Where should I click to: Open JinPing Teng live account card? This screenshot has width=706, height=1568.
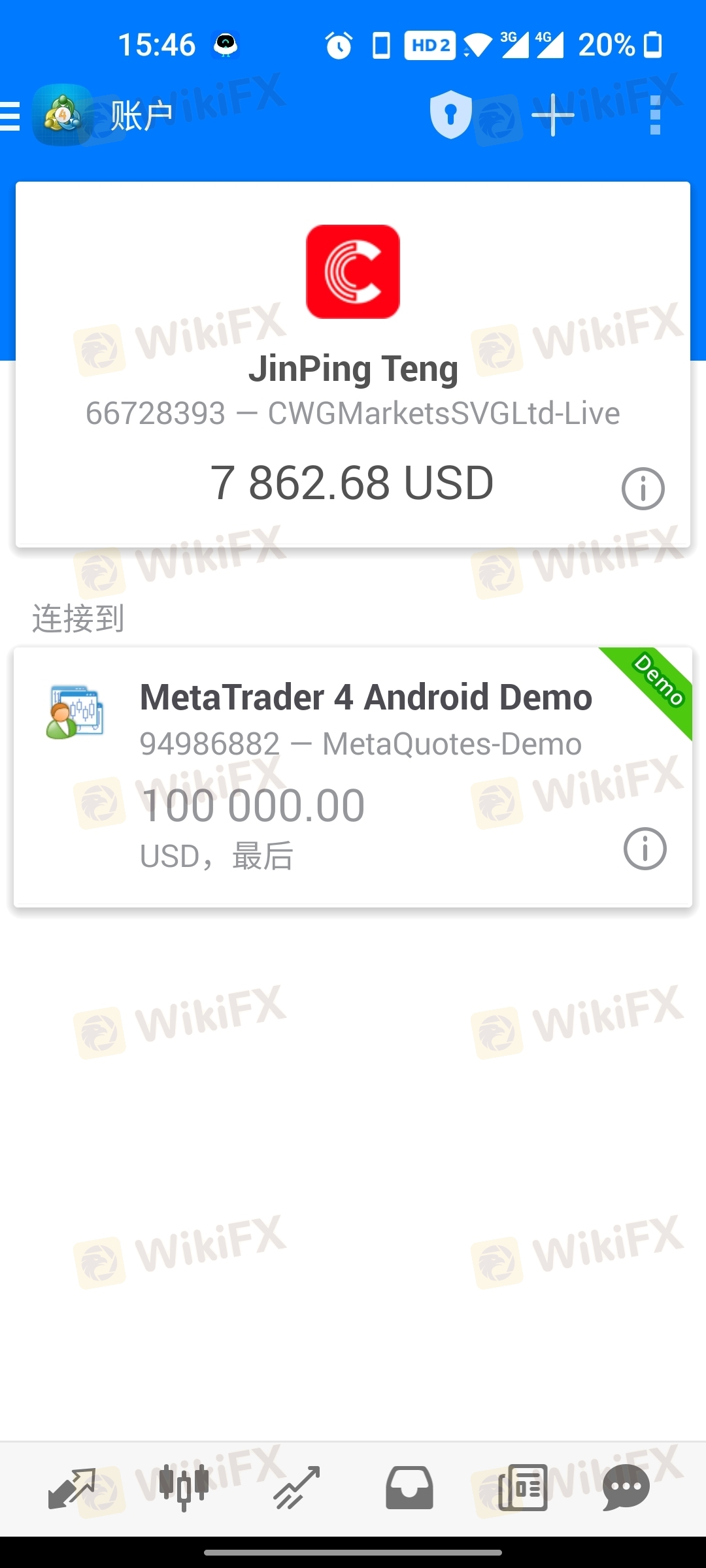pos(353,366)
